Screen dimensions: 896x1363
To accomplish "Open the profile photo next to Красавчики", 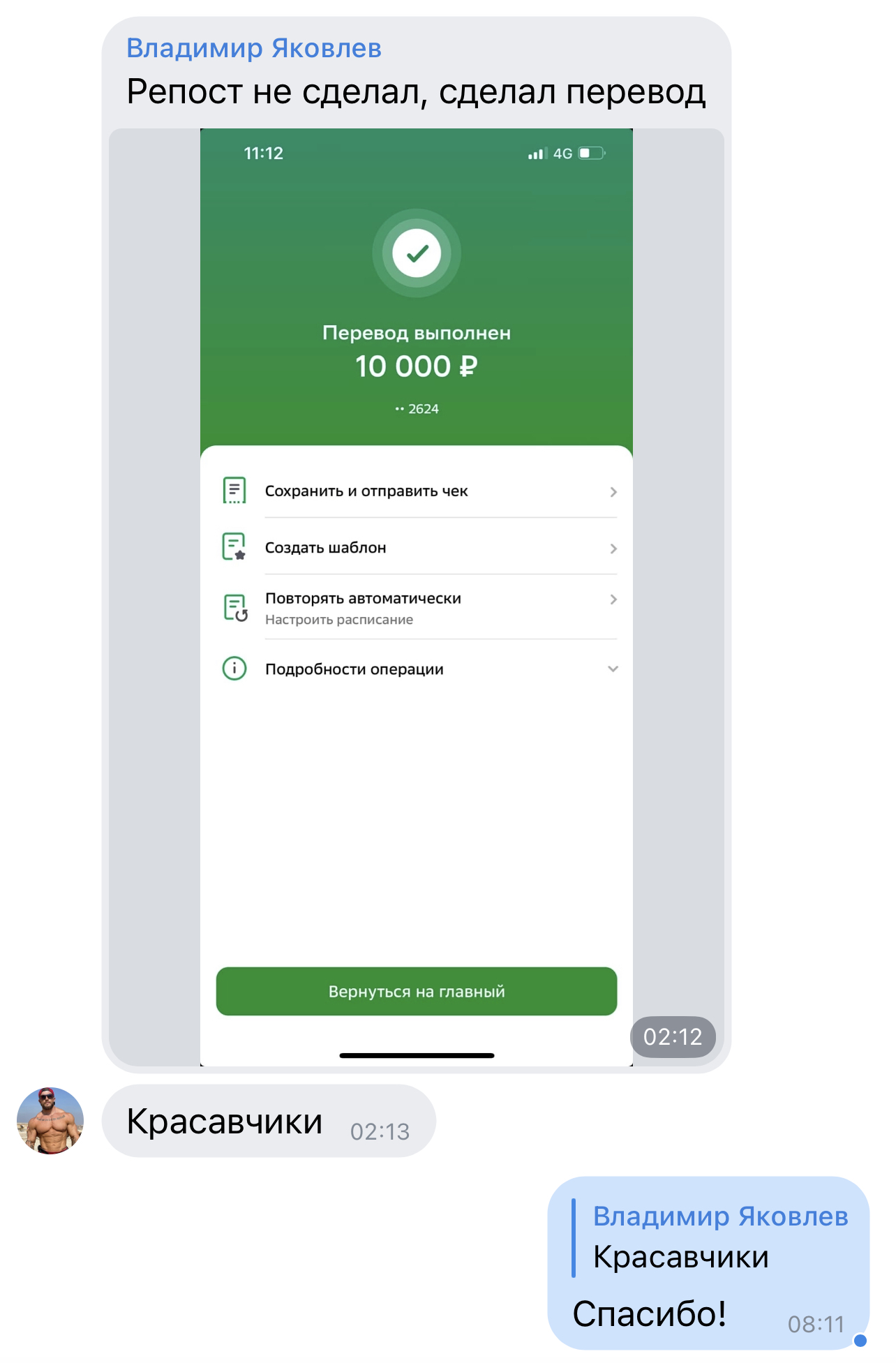I will (x=50, y=1120).
